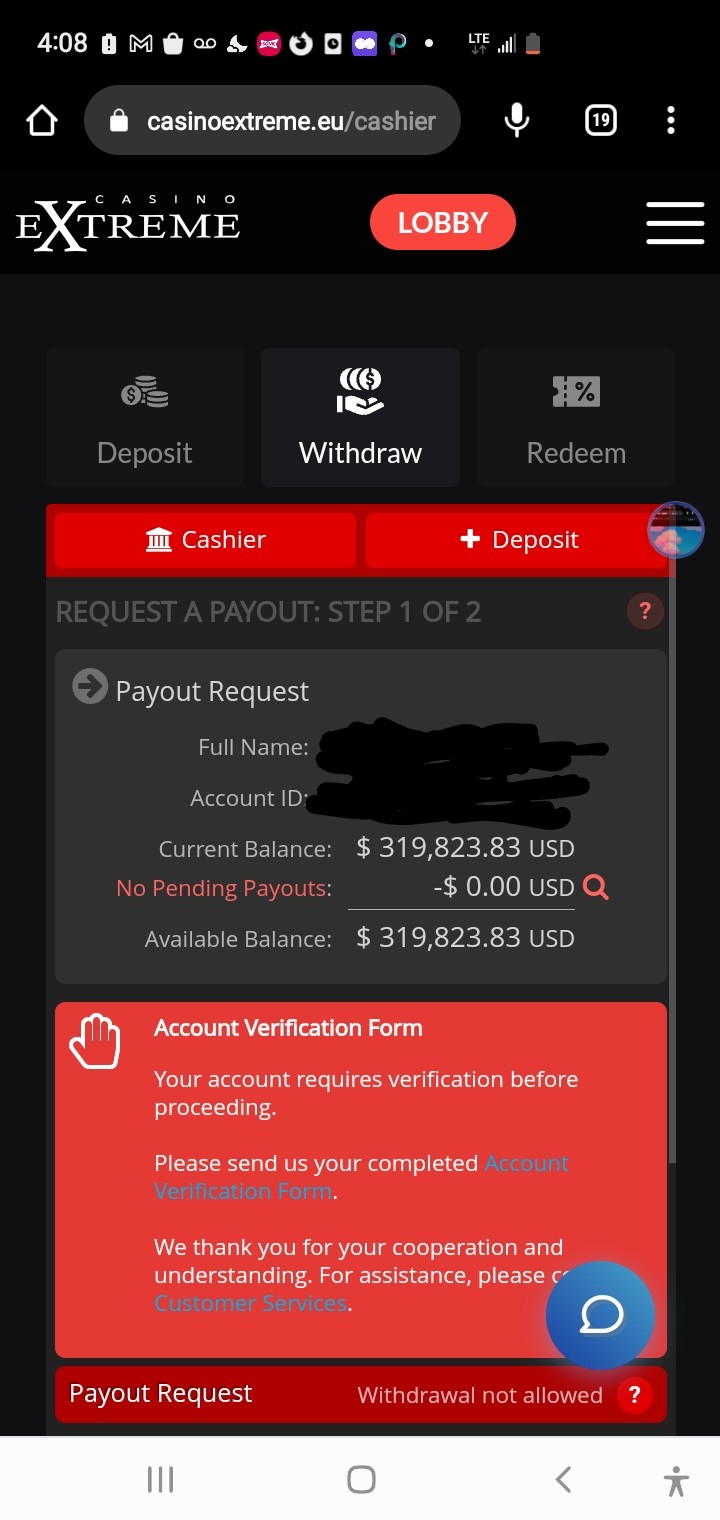Switch to the Deposit tab
The width and height of the screenshot is (720, 1520).
click(x=145, y=417)
